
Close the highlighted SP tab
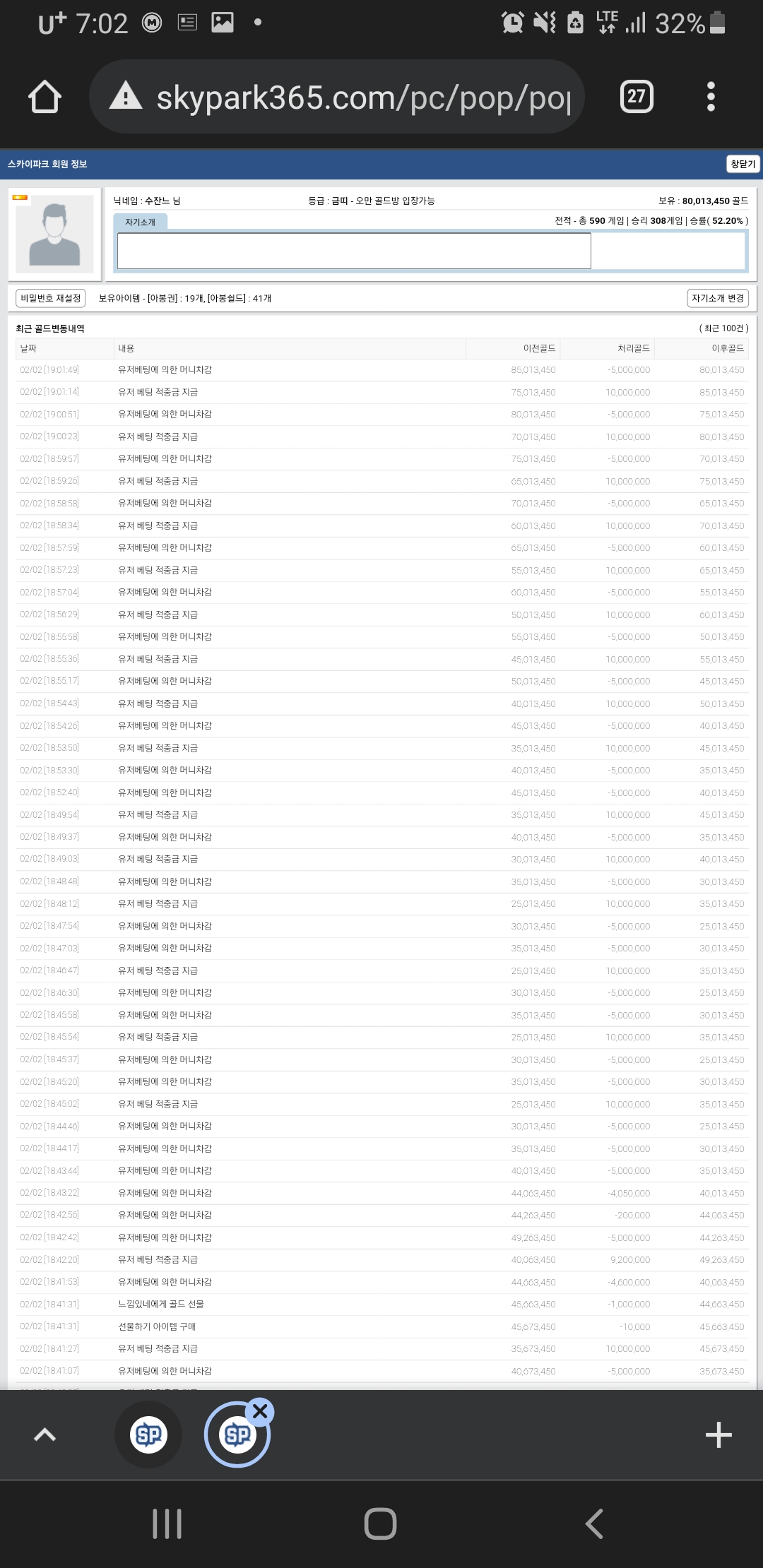(x=260, y=1411)
